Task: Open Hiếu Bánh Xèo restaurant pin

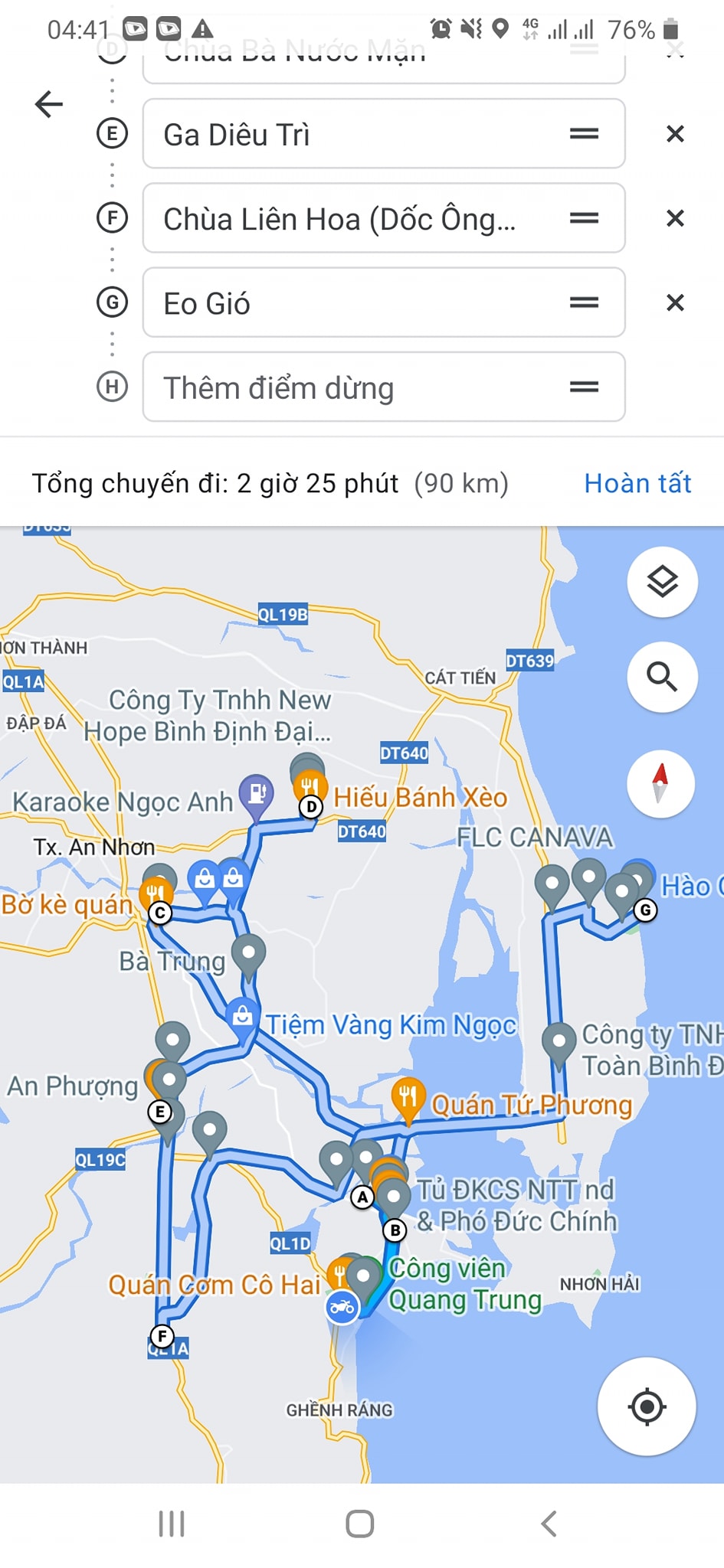Action: [x=311, y=786]
